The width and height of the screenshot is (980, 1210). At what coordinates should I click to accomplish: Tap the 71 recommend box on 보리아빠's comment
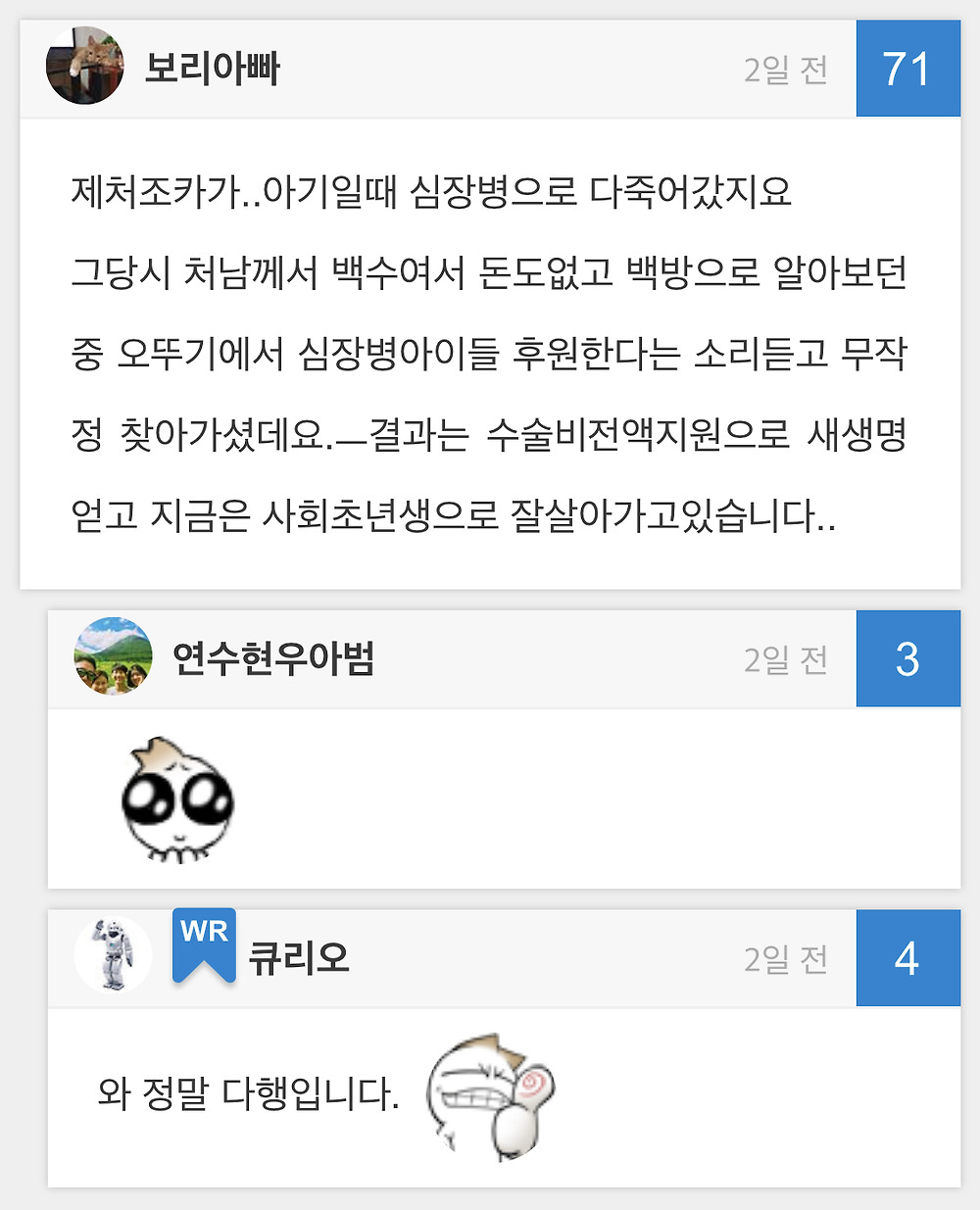907,69
